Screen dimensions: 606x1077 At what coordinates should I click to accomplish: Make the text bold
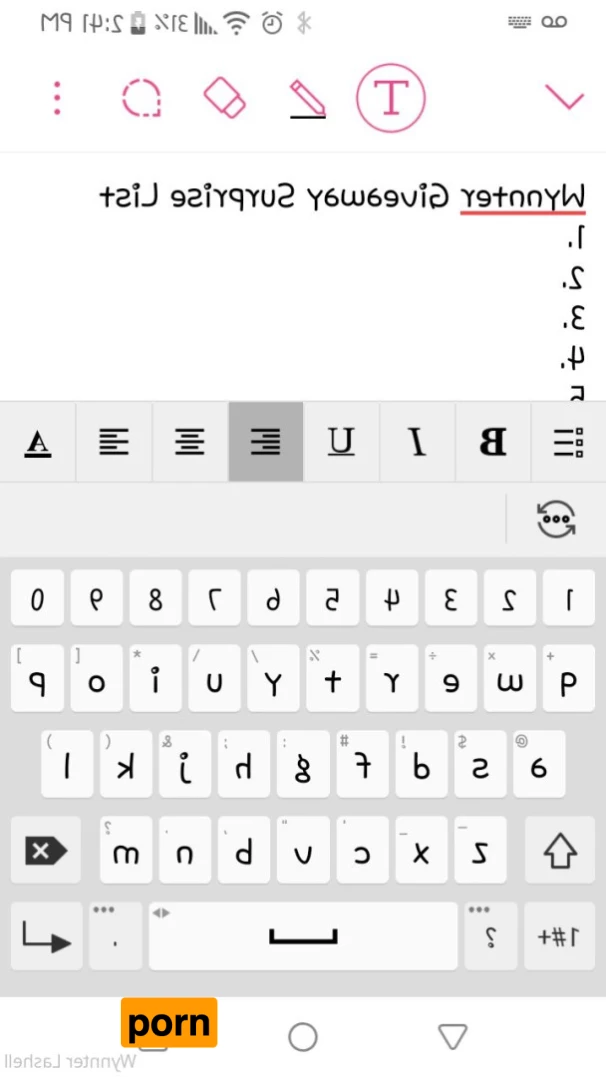pyautogui.click(x=492, y=442)
